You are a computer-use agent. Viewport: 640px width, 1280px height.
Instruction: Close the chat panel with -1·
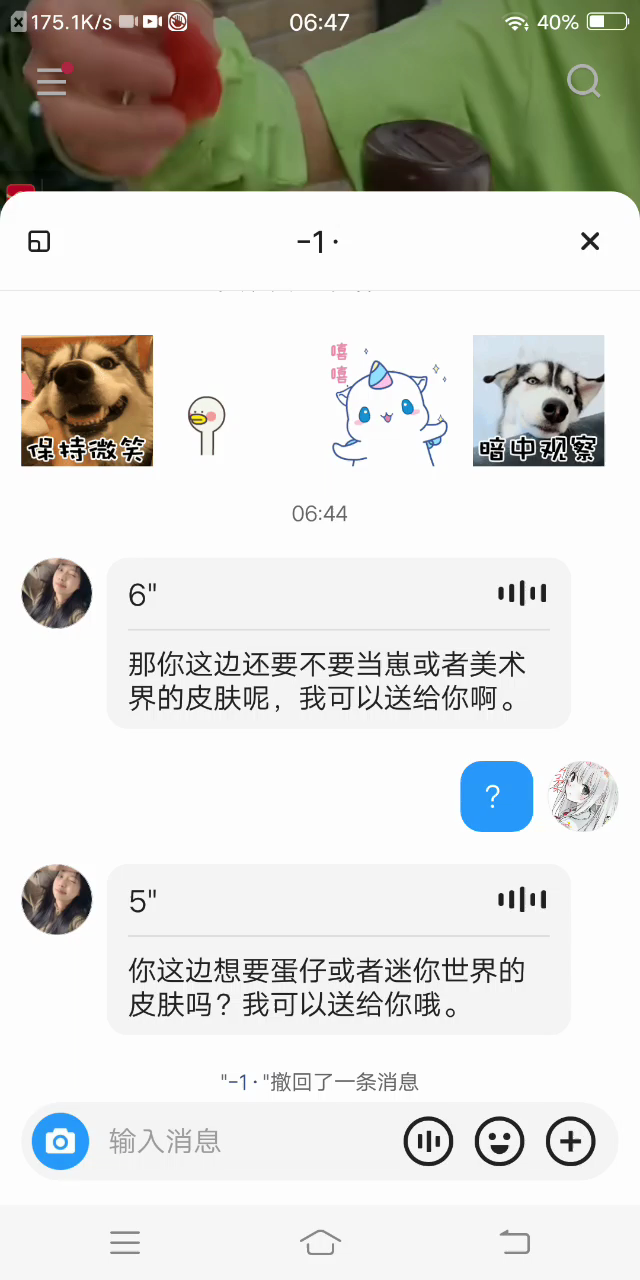(590, 241)
